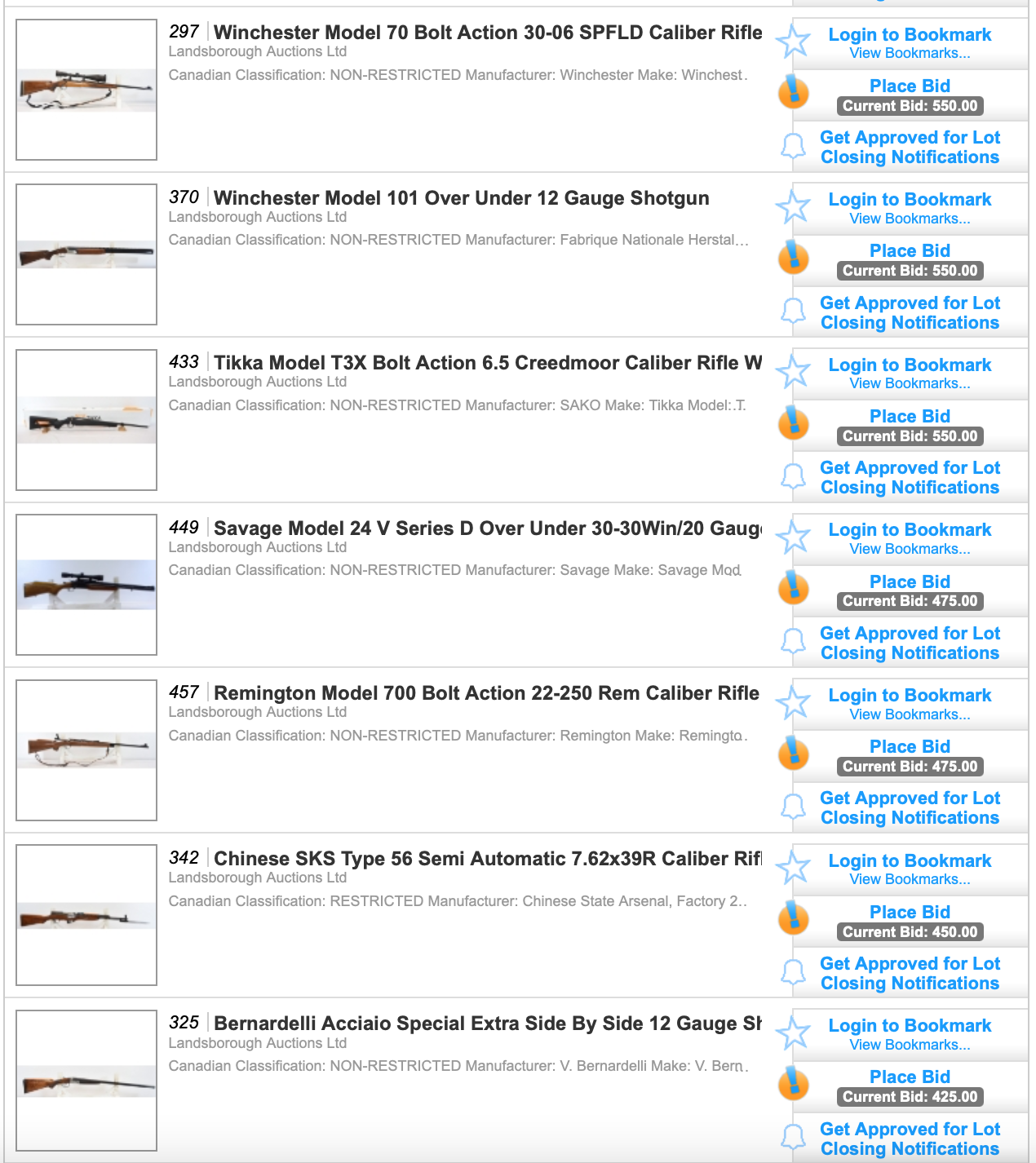
Task: Open thumbnail of Remington Model 700 rifle
Action: 86,750
